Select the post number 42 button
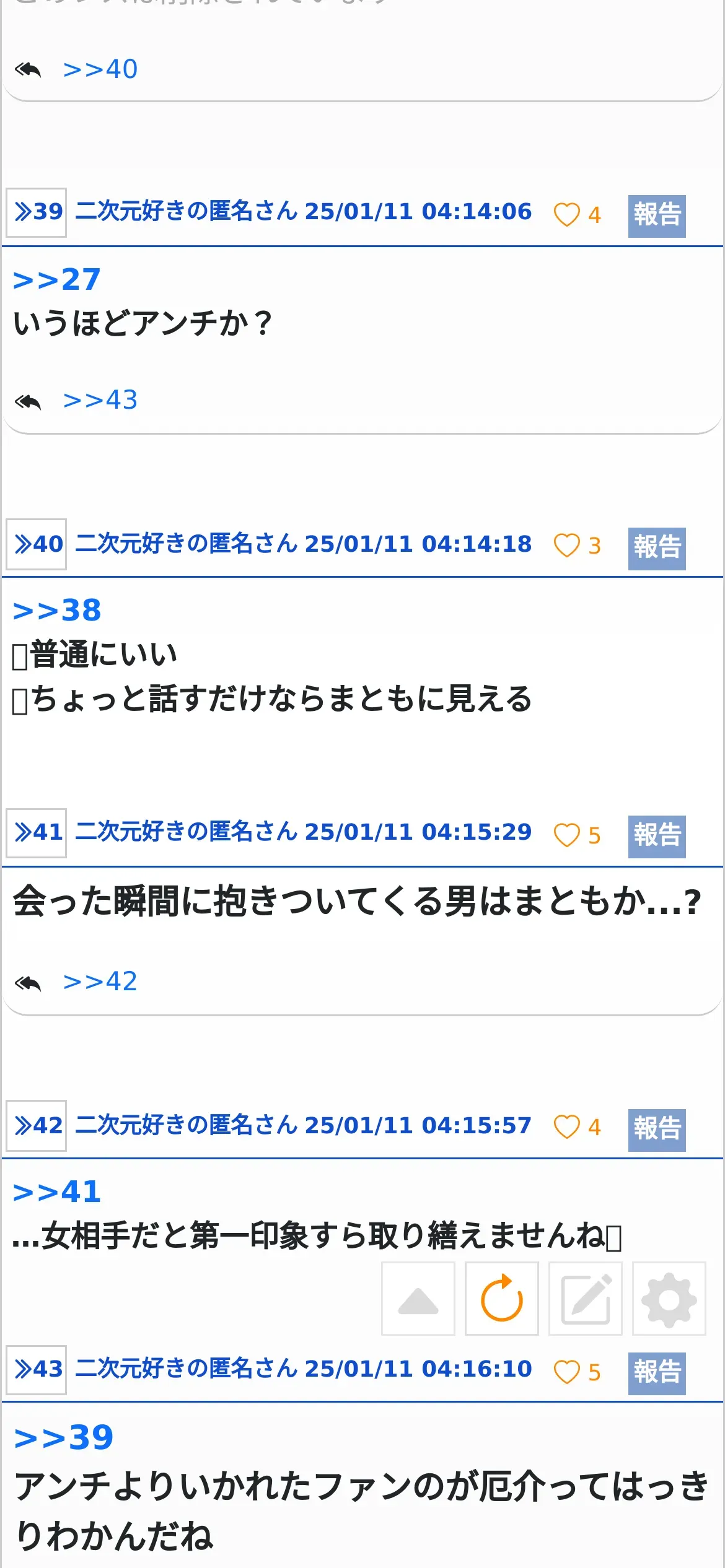Image resolution: width=725 pixels, height=1568 pixels. click(37, 1126)
